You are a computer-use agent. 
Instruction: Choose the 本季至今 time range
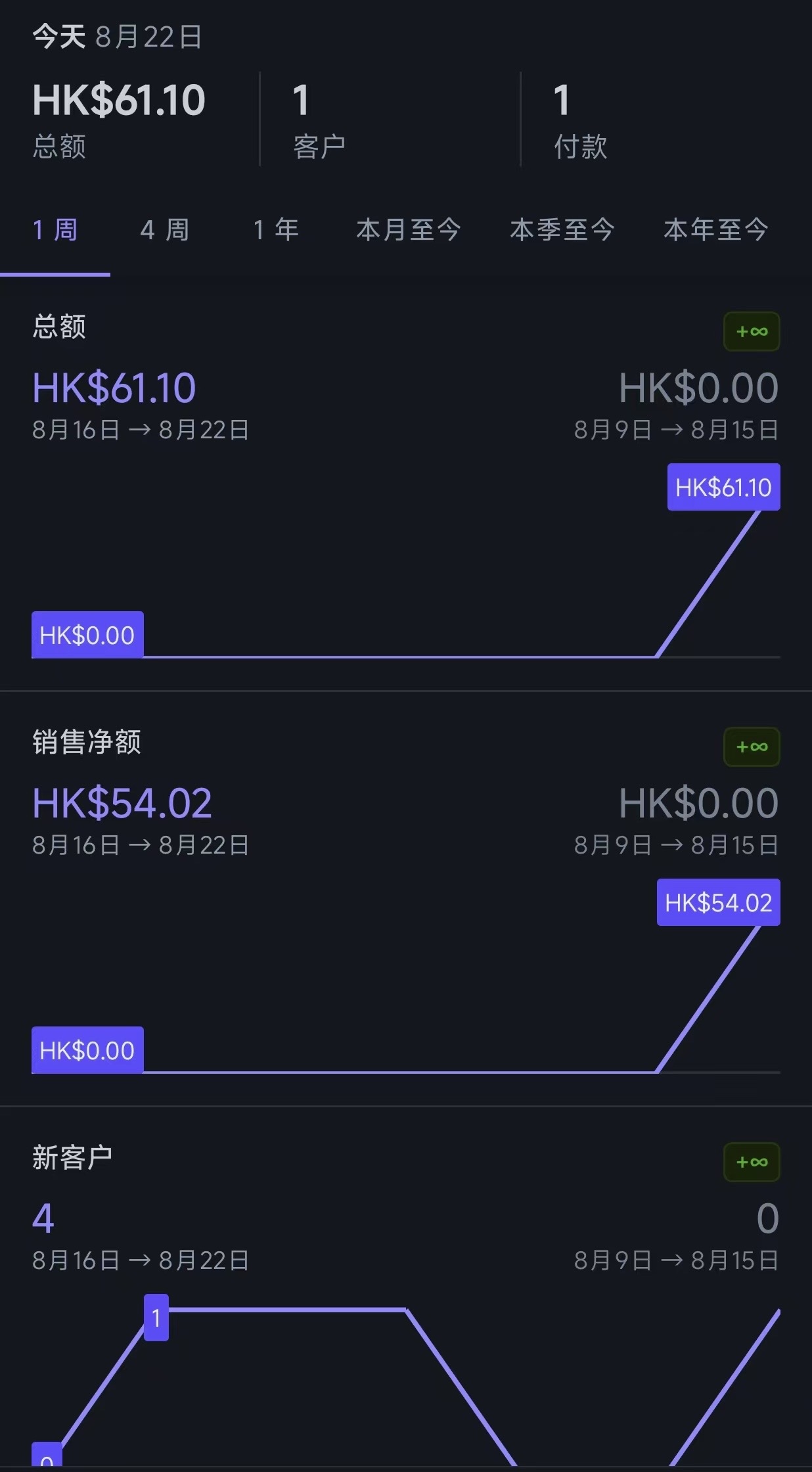(562, 231)
